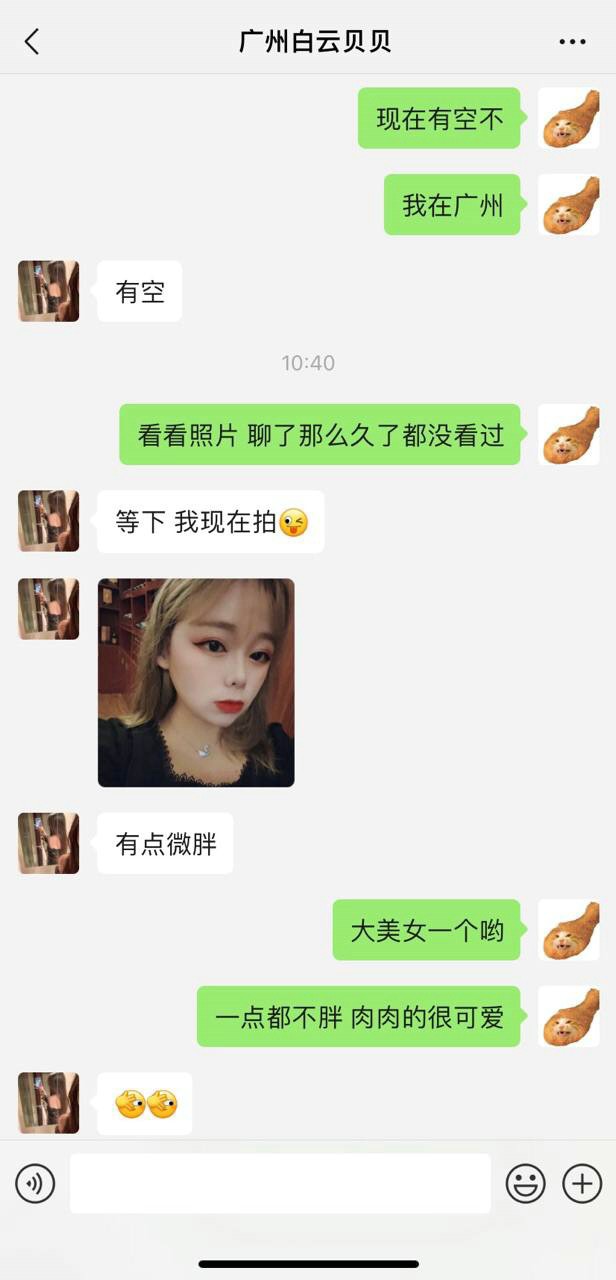
Task: Open the three-dot chat info menu
Action: pyautogui.click(x=572, y=41)
